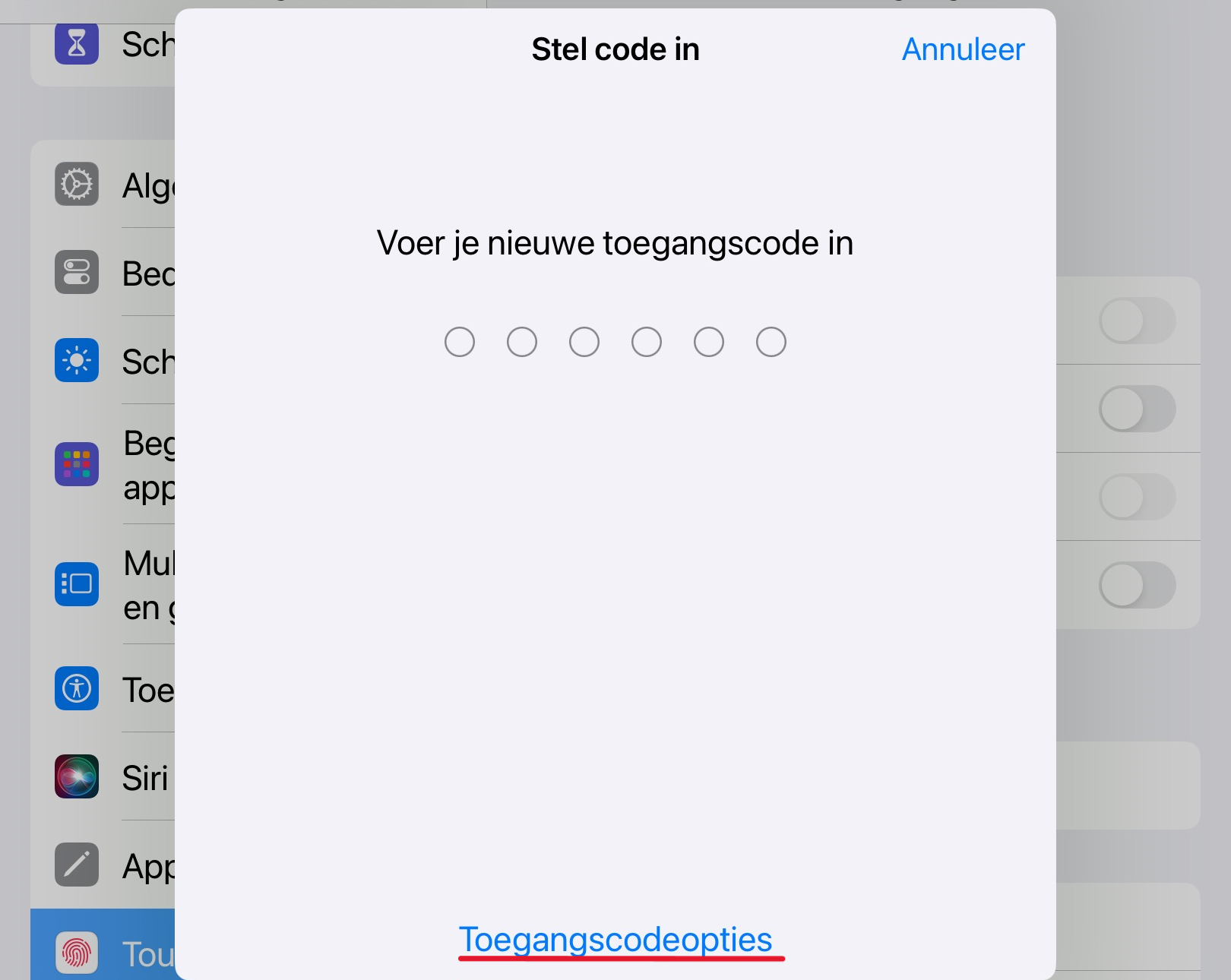Open Toegangscodeopties link
The height and width of the screenshot is (980, 1231).
tap(615, 940)
